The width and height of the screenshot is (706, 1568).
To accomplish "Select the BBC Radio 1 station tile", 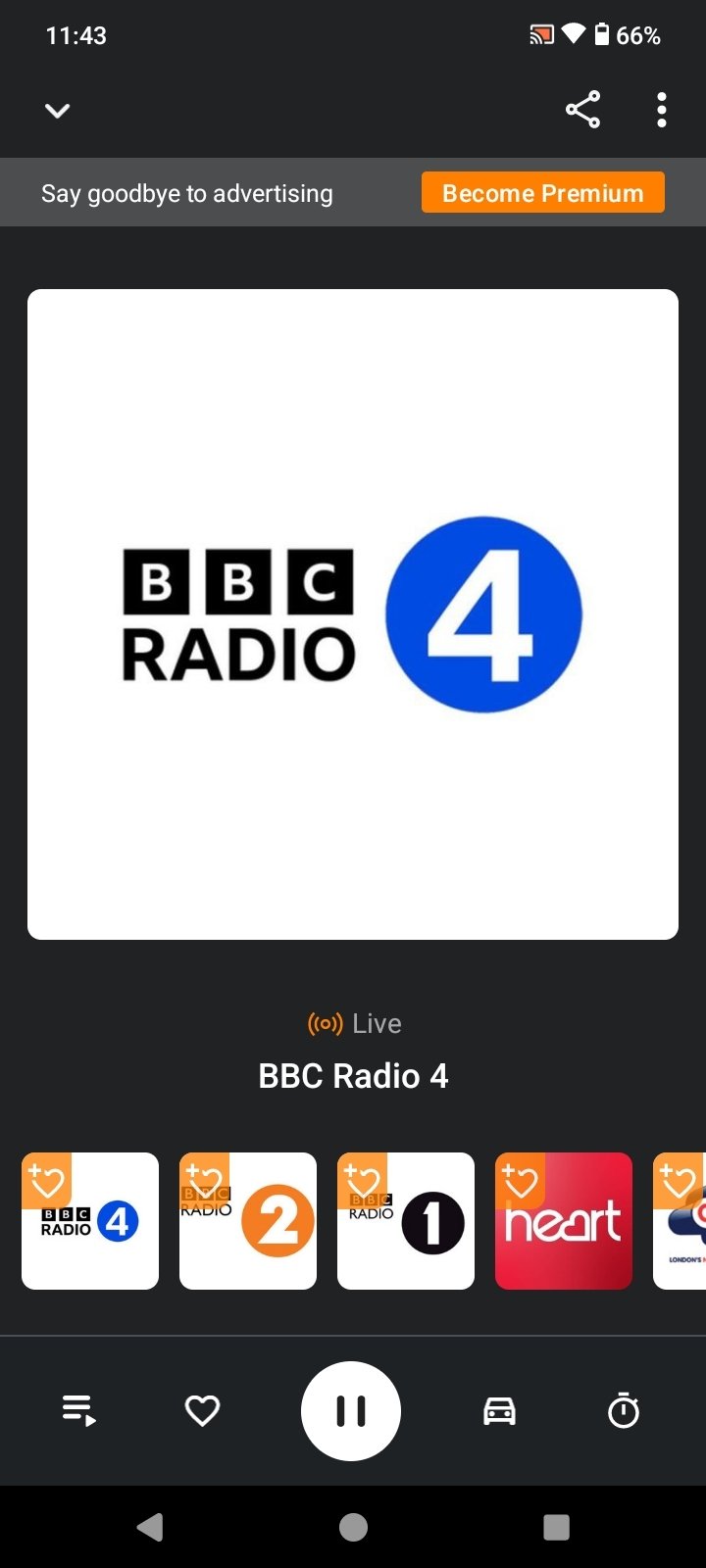I will coord(406,1221).
